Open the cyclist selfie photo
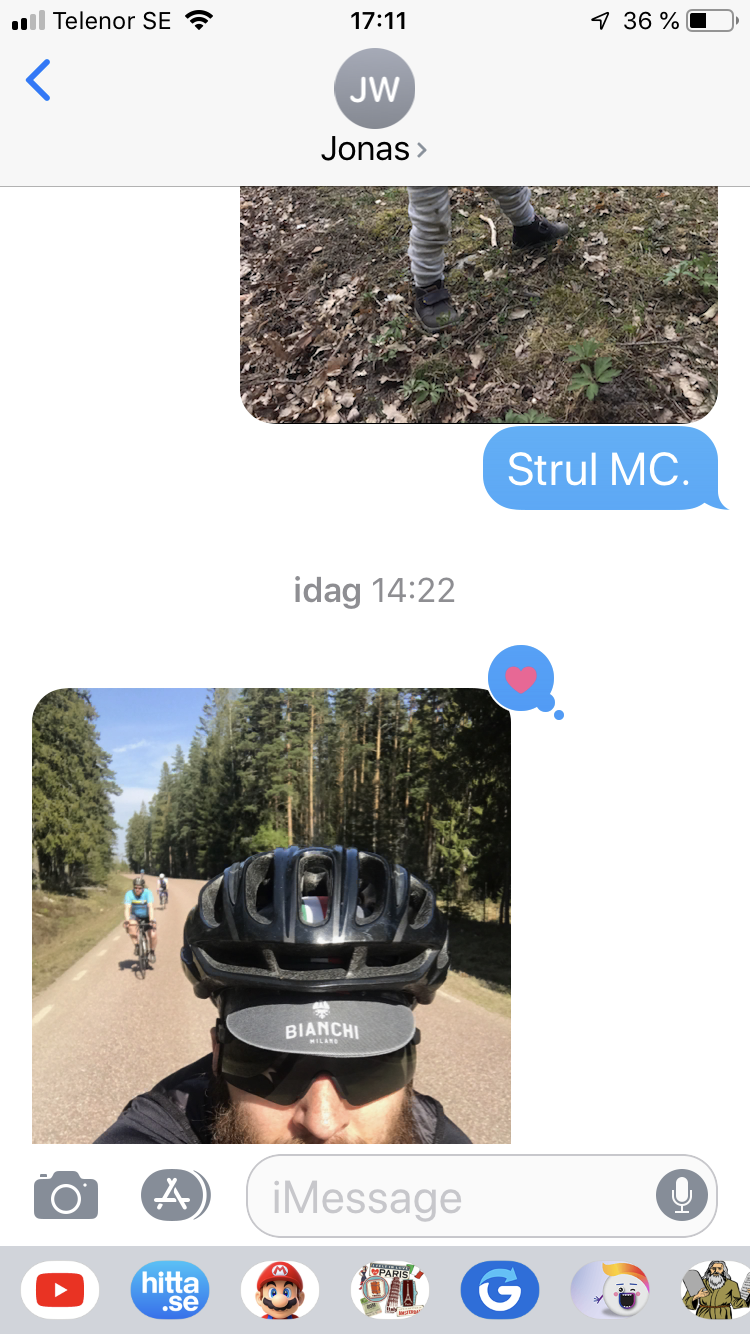 click(271, 915)
